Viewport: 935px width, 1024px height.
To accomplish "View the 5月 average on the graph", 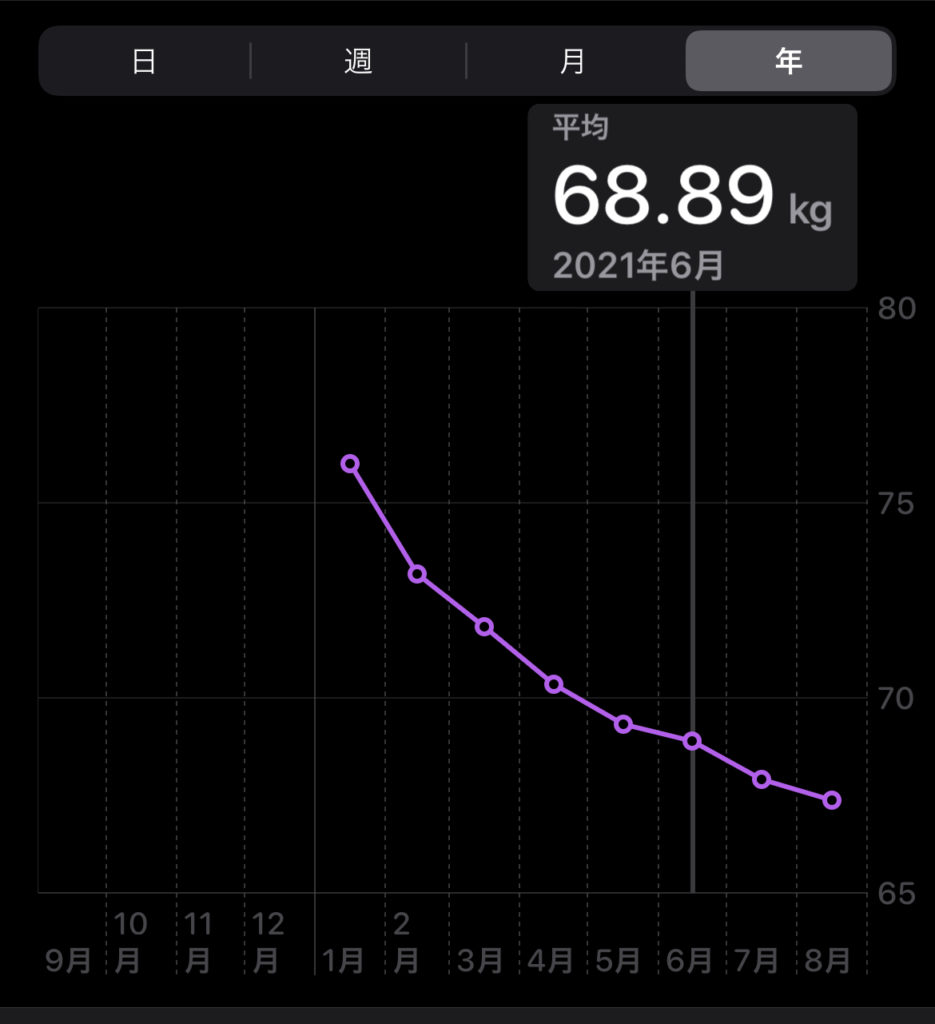I will tap(623, 724).
